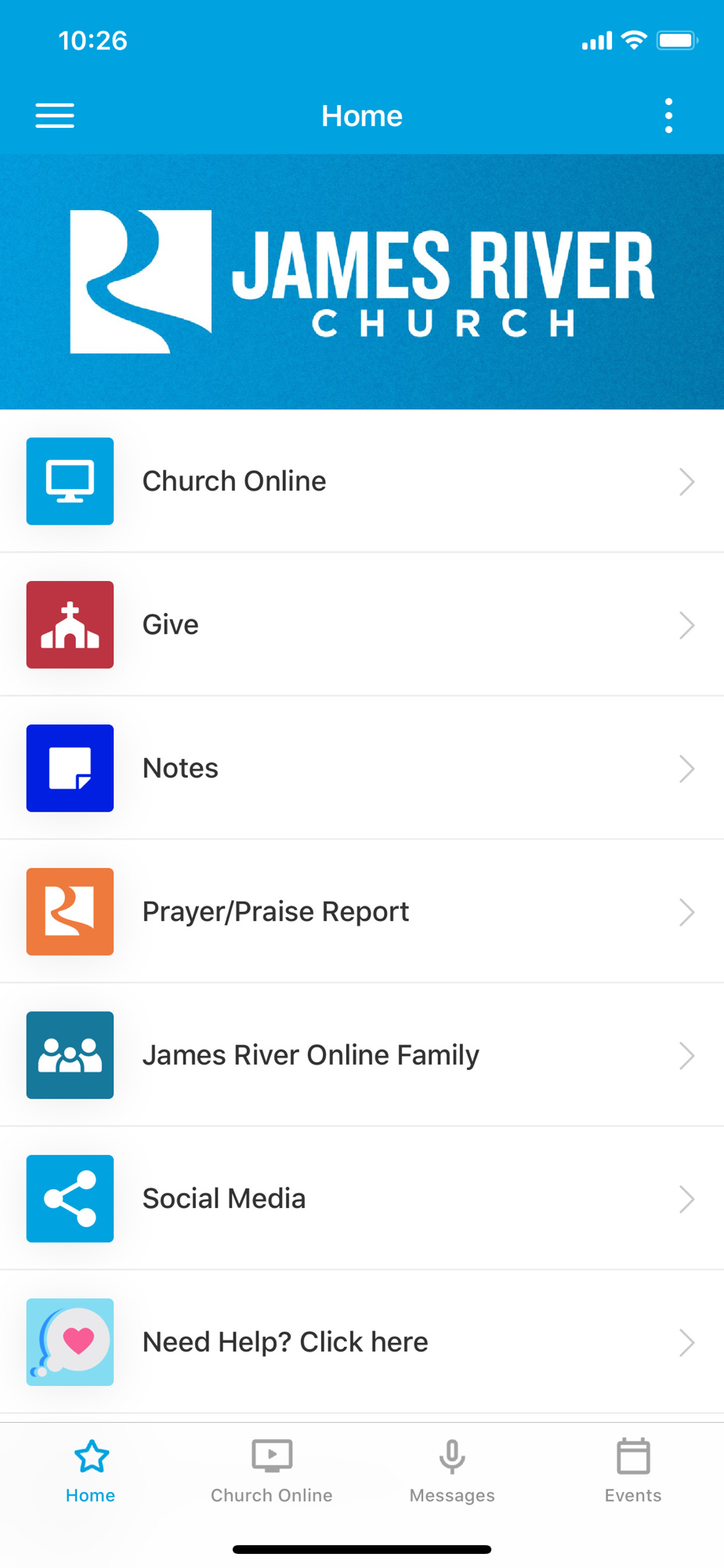Go to the Give page
724x1568 pixels.
(360, 625)
